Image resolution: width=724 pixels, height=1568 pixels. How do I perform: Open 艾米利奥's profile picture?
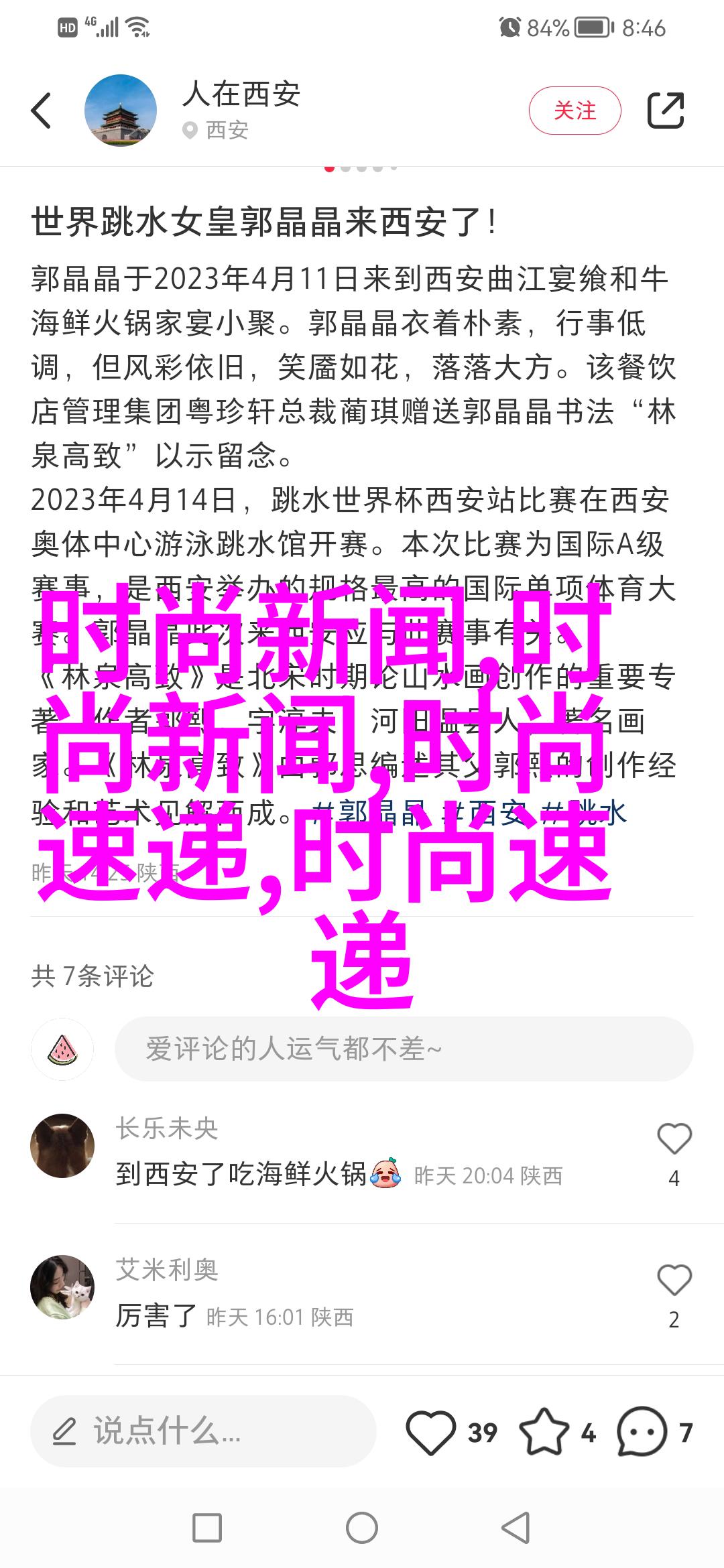(x=62, y=1287)
